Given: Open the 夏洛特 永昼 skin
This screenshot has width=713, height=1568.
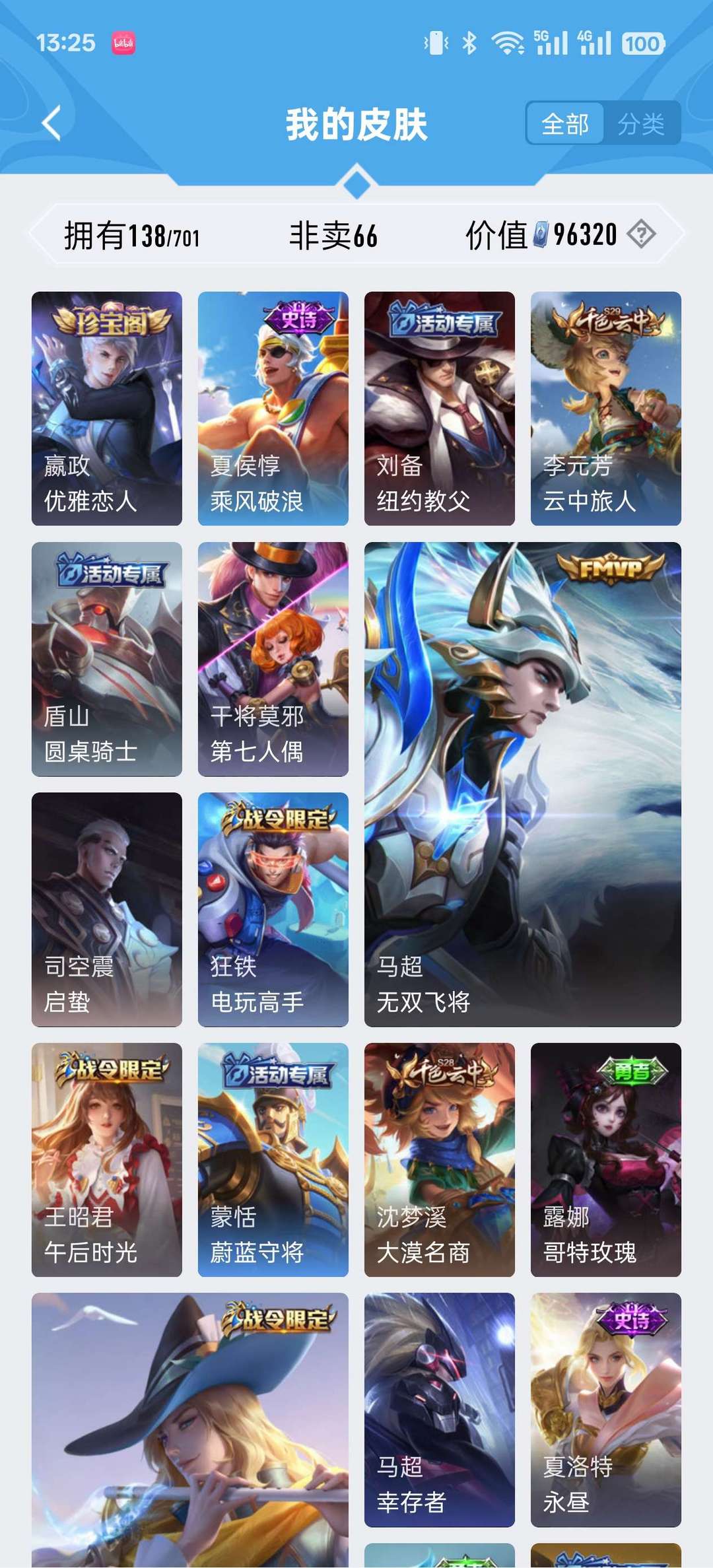Looking at the screenshot, I should click(606, 1410).
